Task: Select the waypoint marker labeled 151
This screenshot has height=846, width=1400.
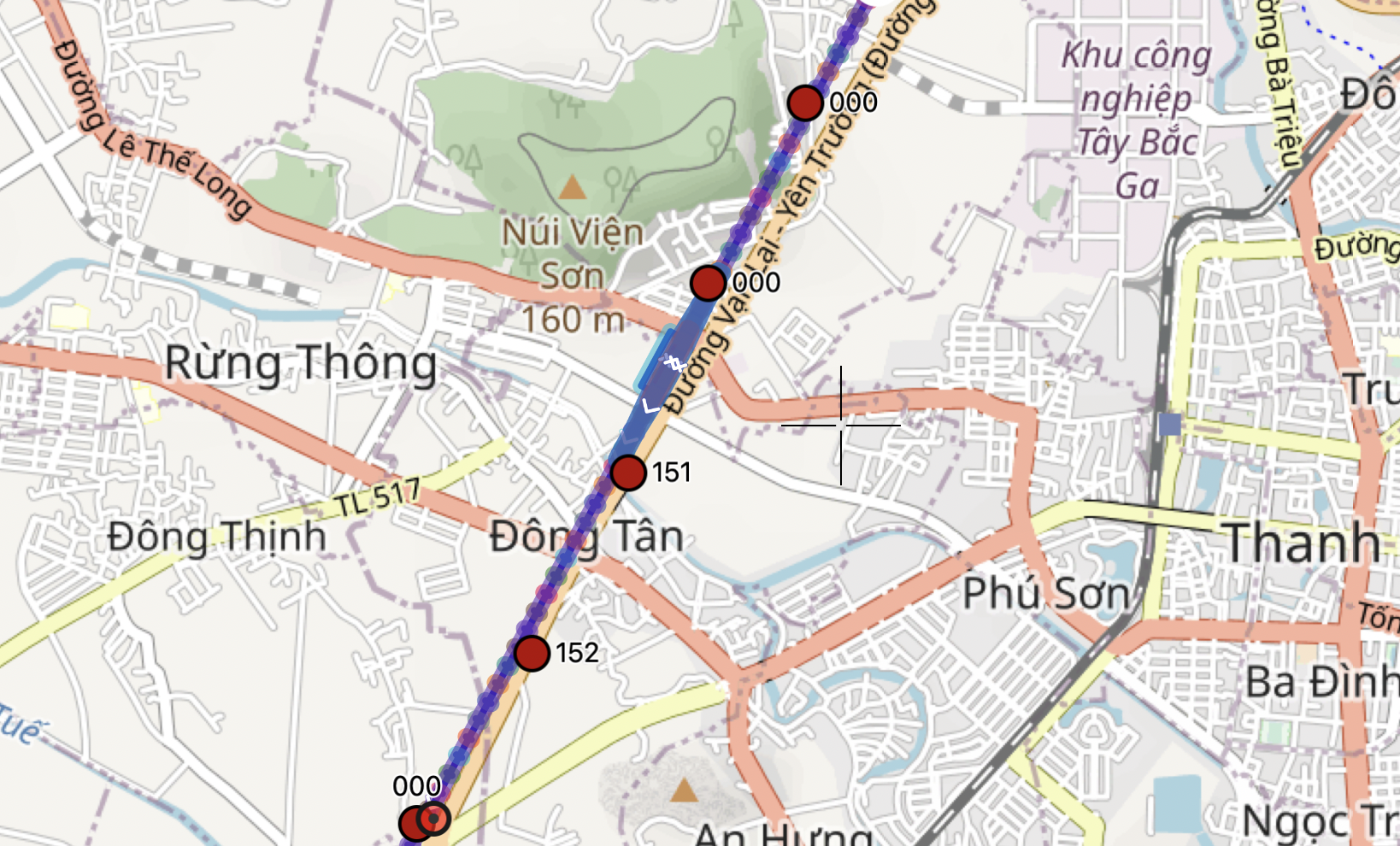Action: tap(628, 473)
